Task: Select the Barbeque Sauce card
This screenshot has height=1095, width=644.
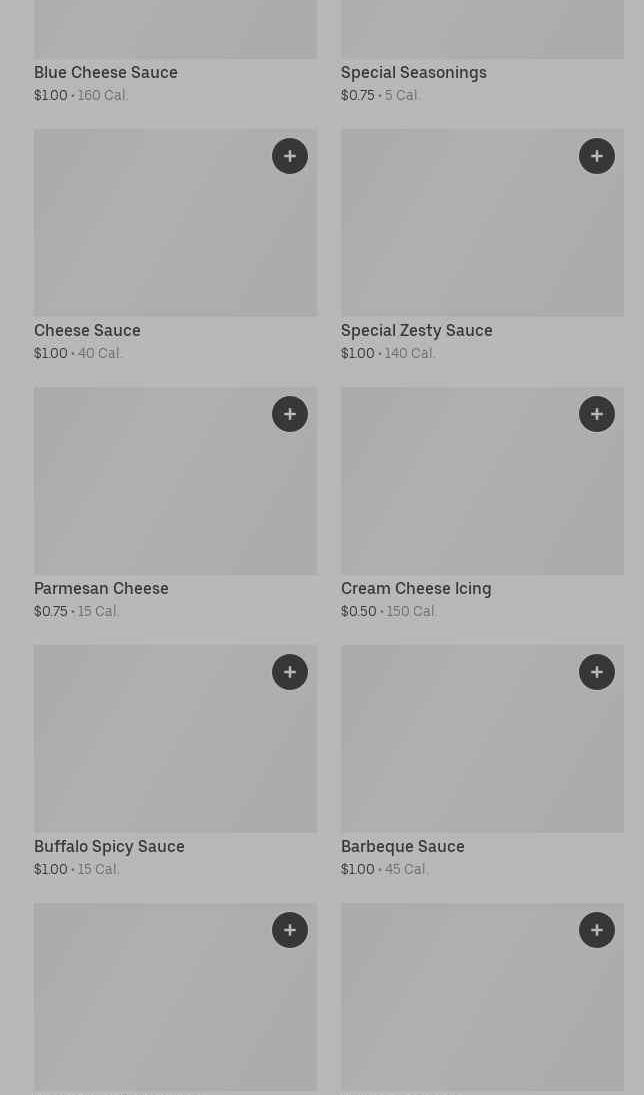Action: point(460,750)
